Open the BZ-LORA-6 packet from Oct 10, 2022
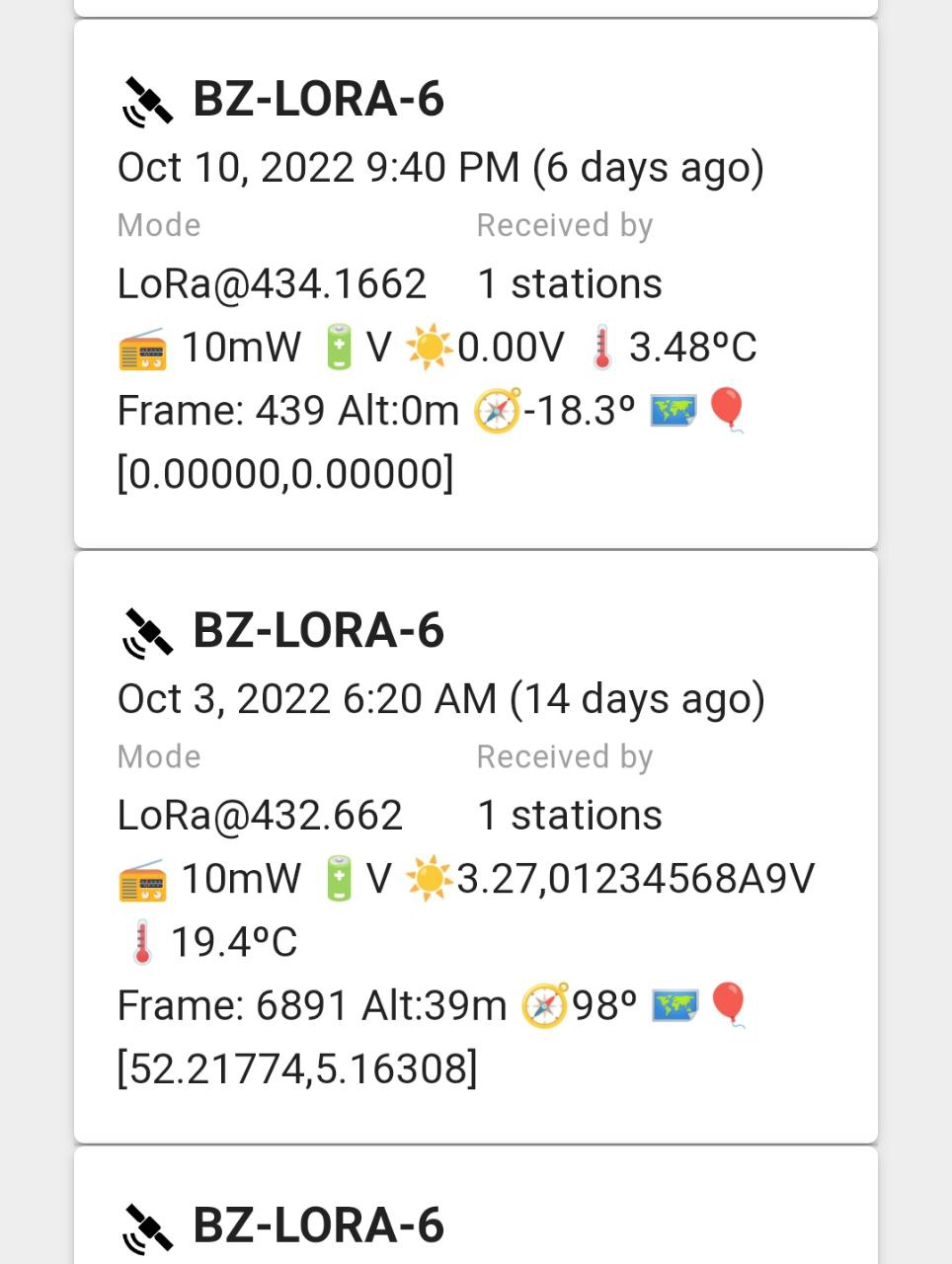952x1264 pixels. [x=318, y=100]
